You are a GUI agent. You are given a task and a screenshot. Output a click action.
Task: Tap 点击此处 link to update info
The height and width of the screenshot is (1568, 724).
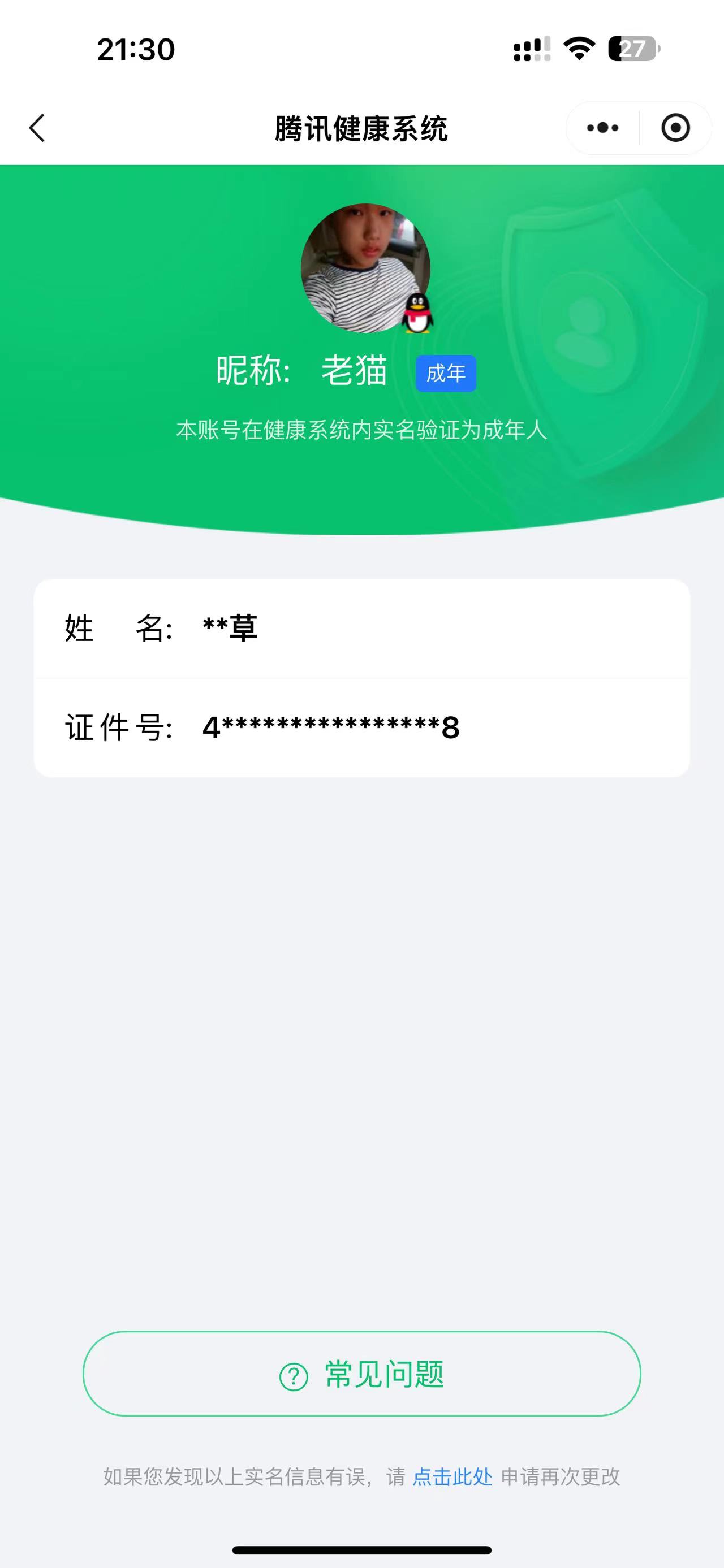tap(453, 1476)
